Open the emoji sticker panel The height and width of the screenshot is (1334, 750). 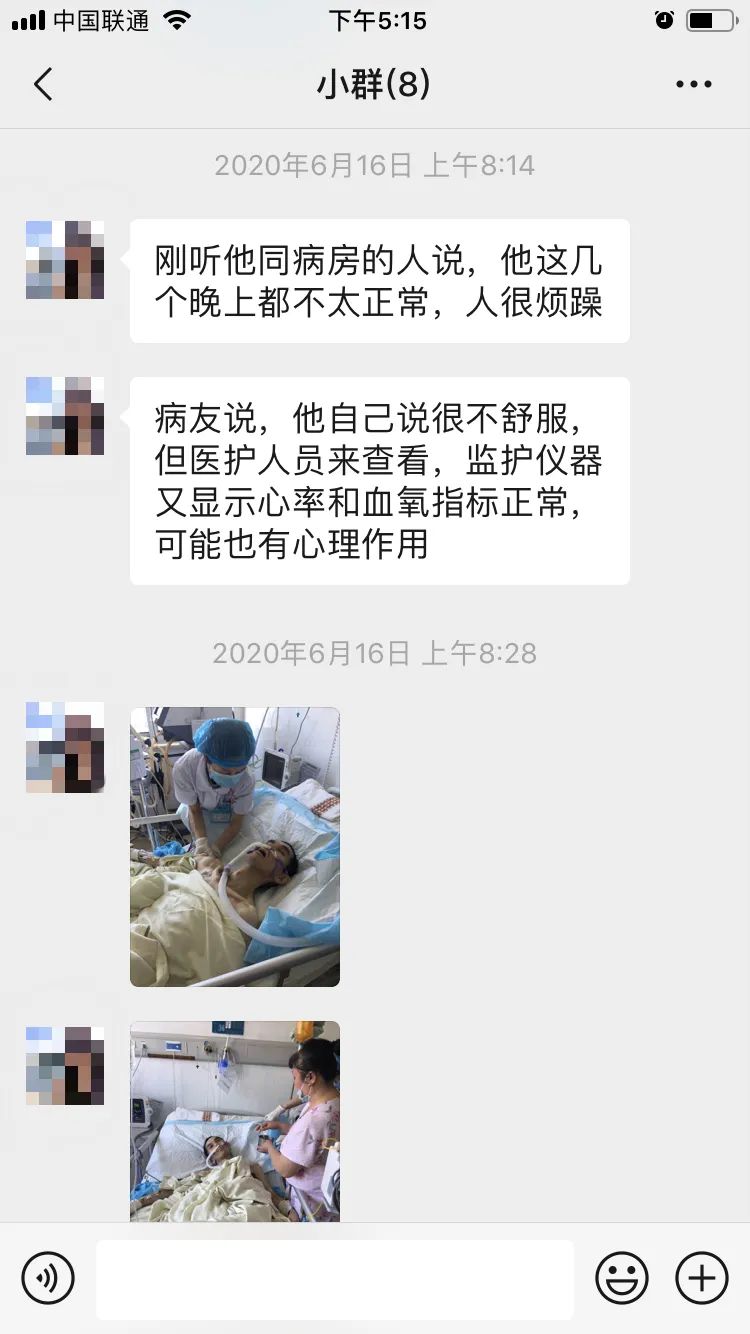pos(622,1277)
